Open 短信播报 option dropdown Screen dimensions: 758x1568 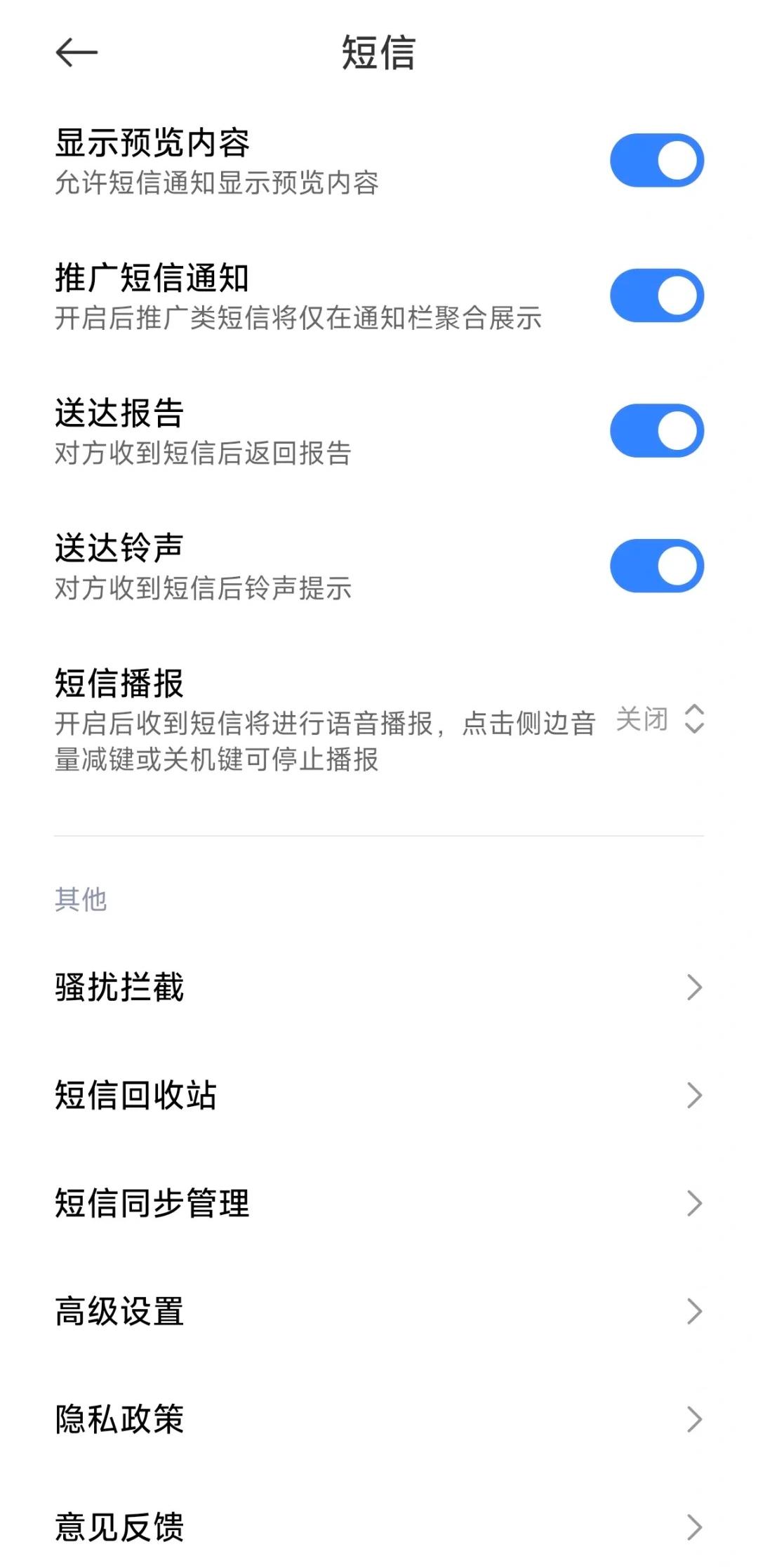coord(658,719)
